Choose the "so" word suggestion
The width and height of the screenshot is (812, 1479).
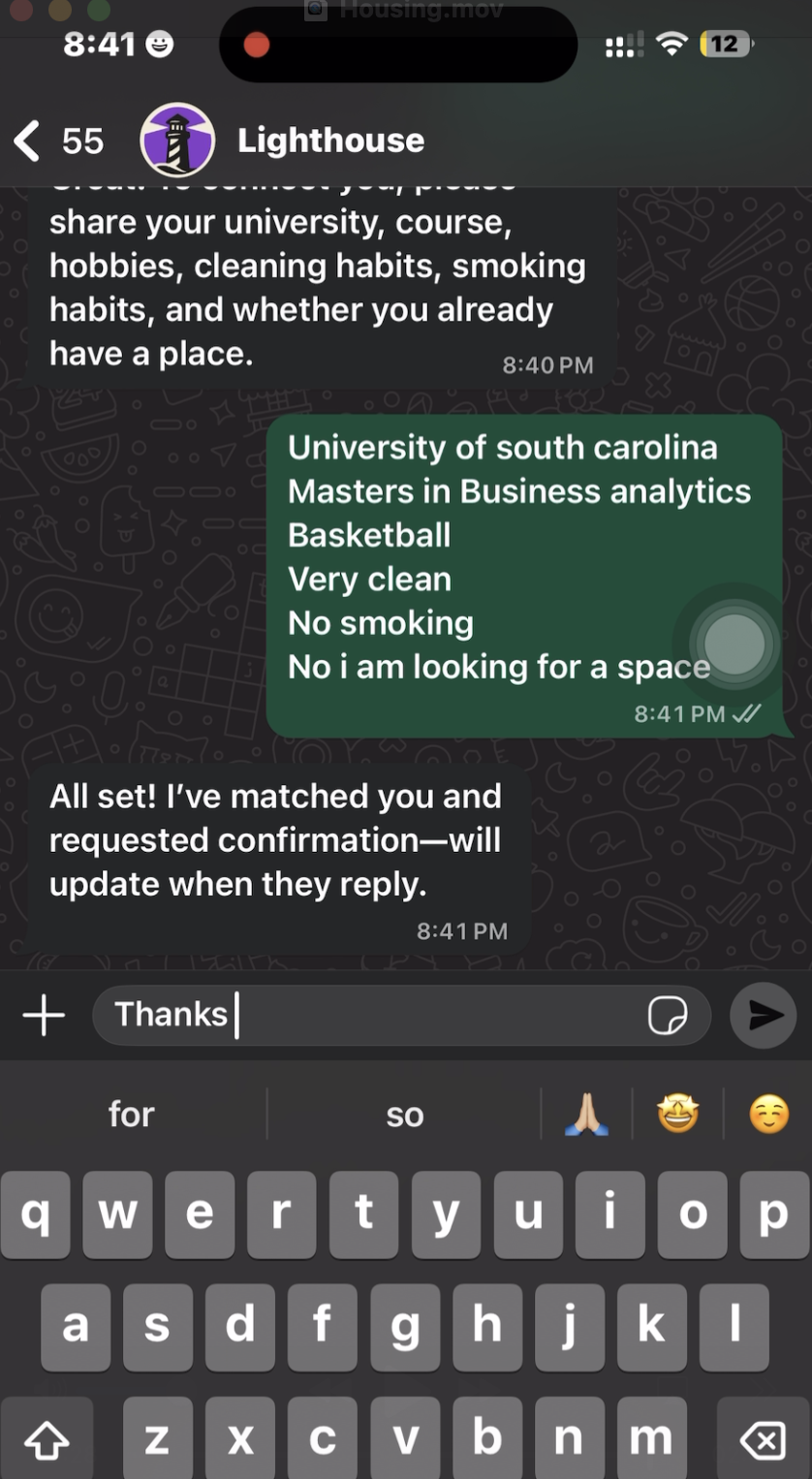pyautogui.click(x=404, y=1115)
